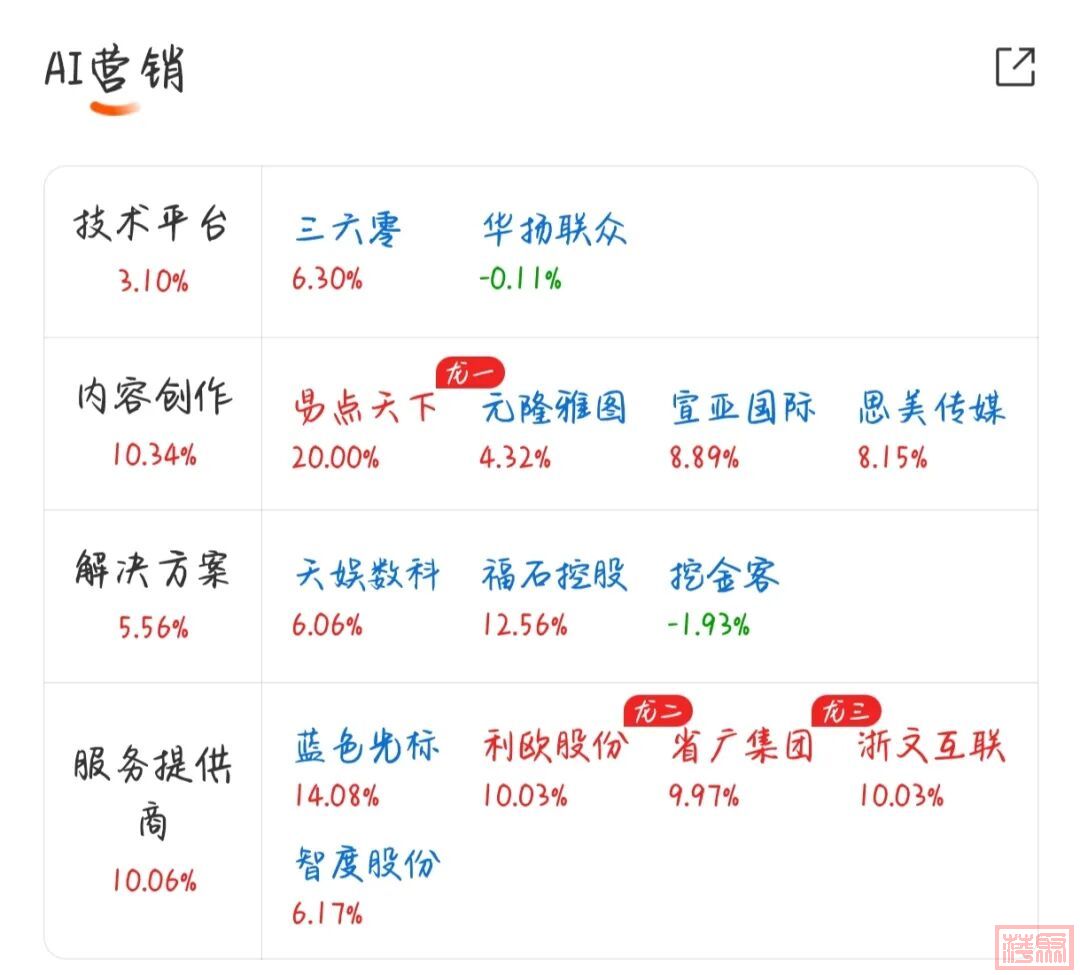Select the 挖金客 stock
Image resolution: width=1080 pixels, height=975 pixels.
pos(724,575)
